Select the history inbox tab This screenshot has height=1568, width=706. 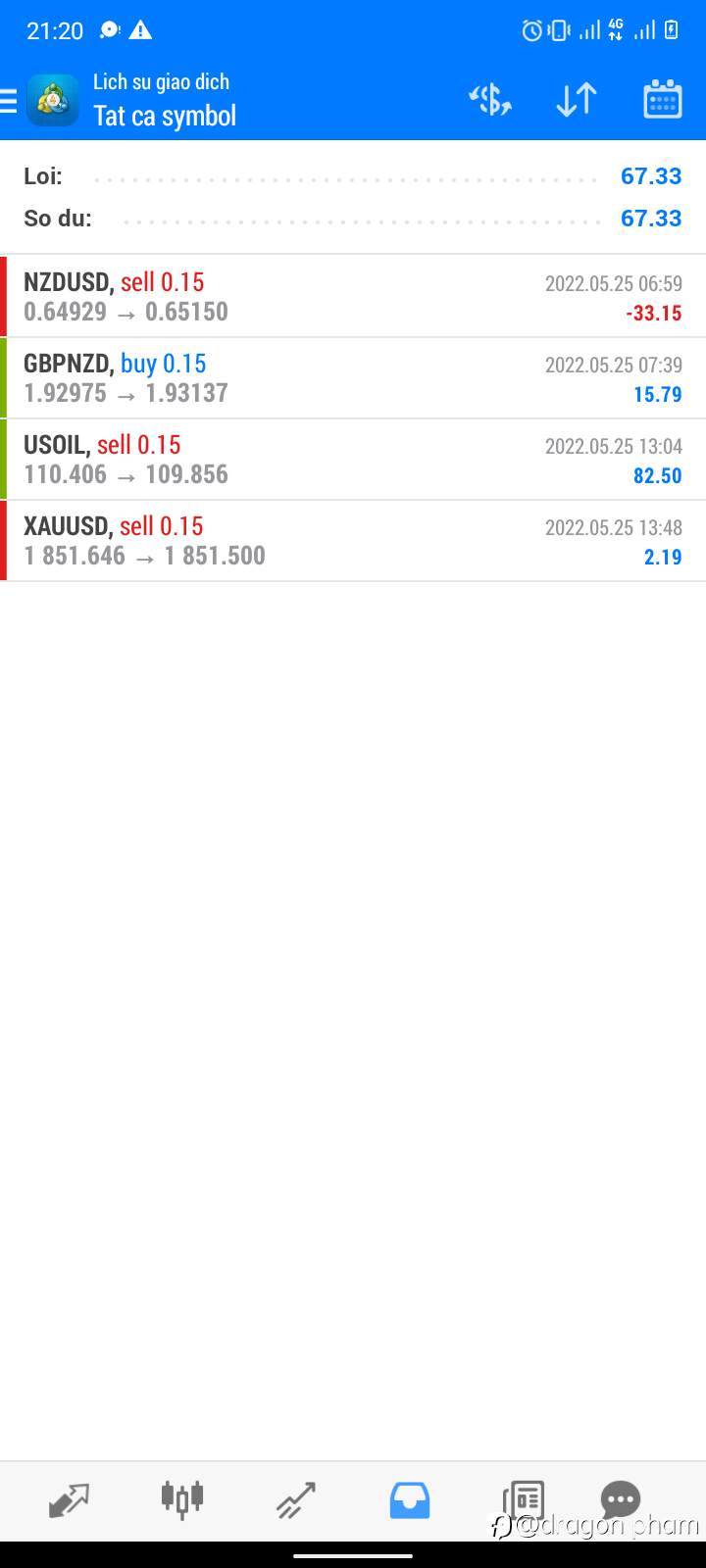[x=410, y=1500]
